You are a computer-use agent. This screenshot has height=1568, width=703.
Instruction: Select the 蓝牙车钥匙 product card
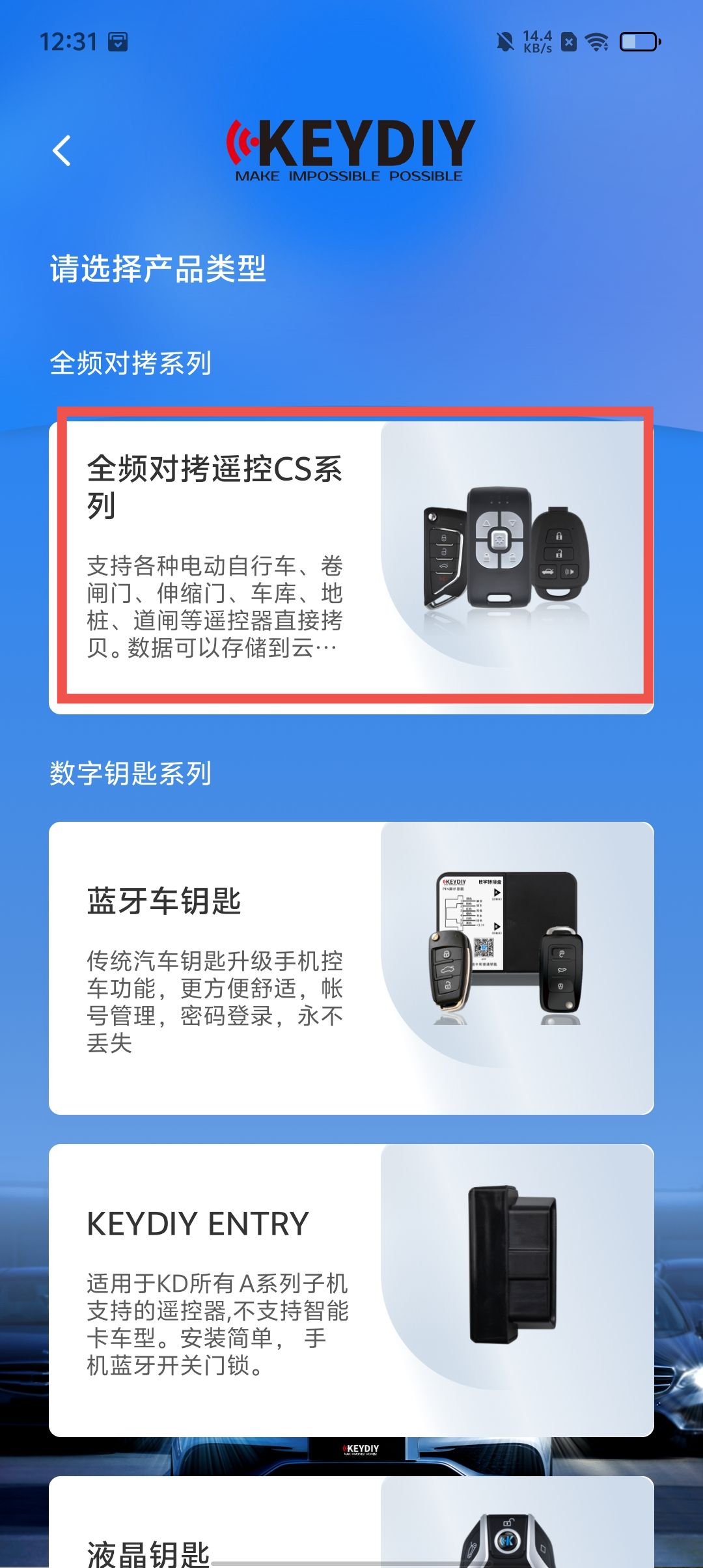click(351, 968)
